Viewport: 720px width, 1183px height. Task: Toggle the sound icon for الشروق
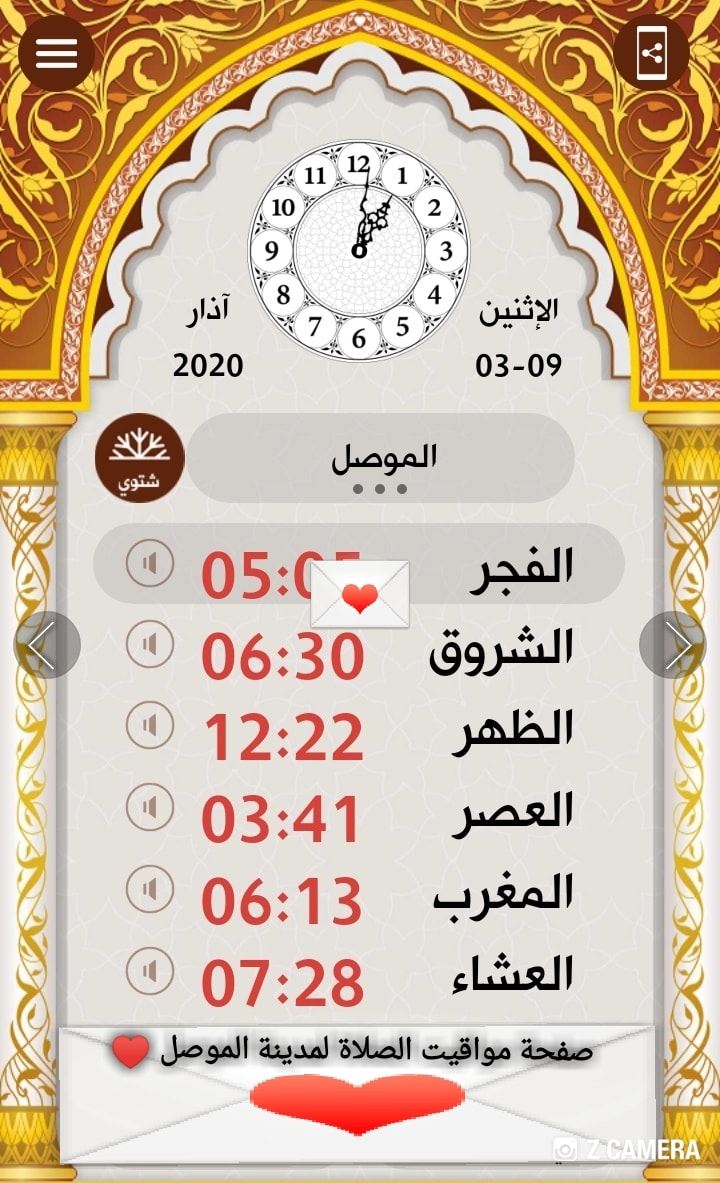coord(149,644)
